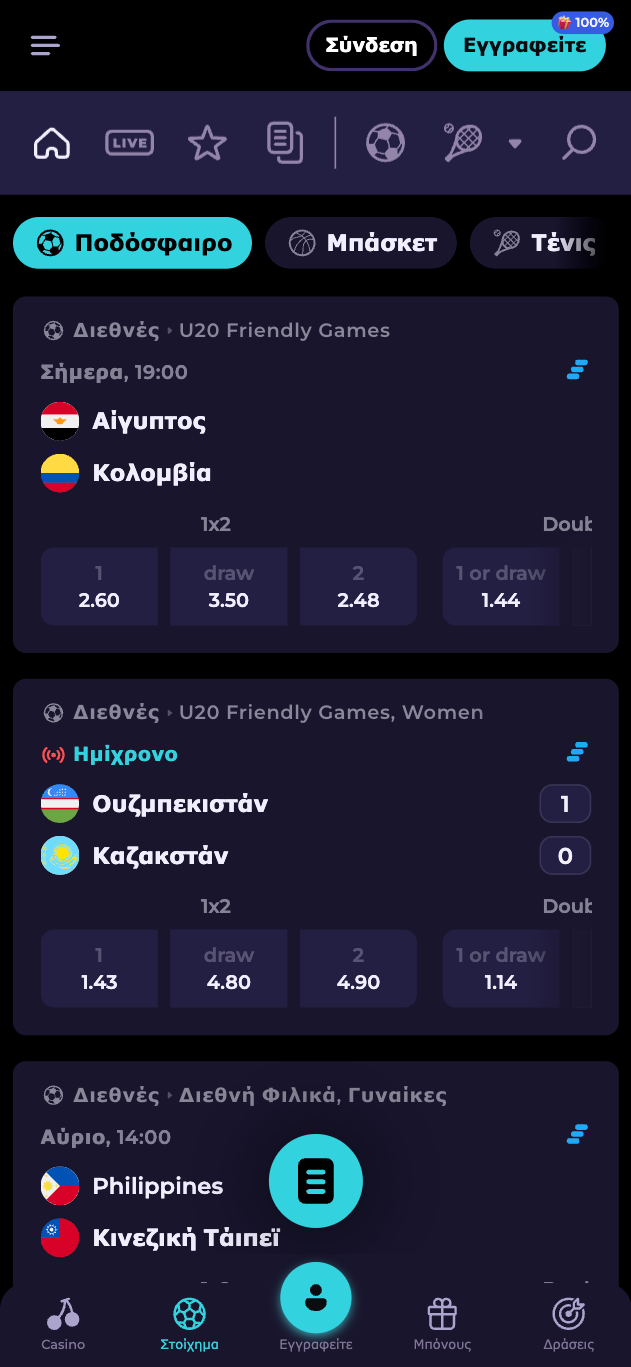The height and width of the screenshot is (1367, 631).
Task: Expand the sports dropdown arrow
Action: (515, 143)
